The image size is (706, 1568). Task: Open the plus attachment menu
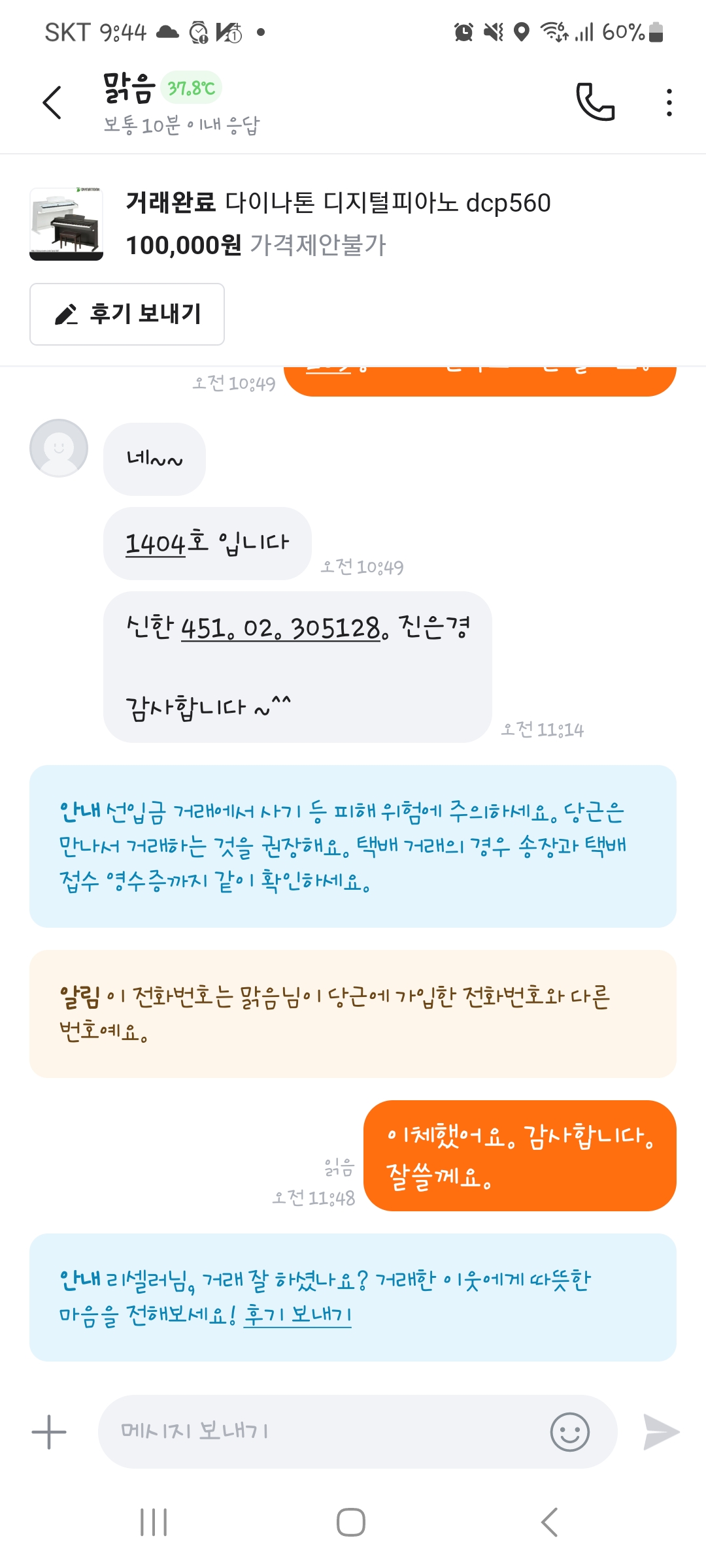(x=49, y=1431)
